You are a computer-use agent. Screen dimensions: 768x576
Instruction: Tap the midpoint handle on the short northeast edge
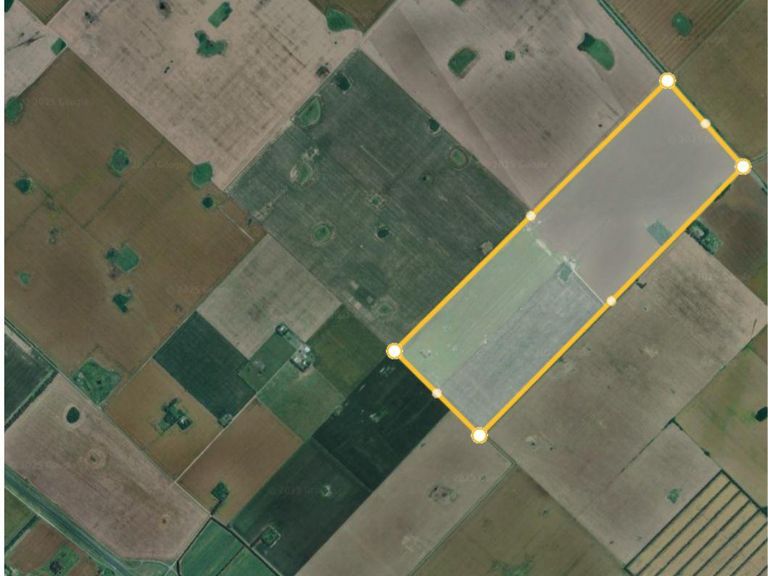coord(705,123)
